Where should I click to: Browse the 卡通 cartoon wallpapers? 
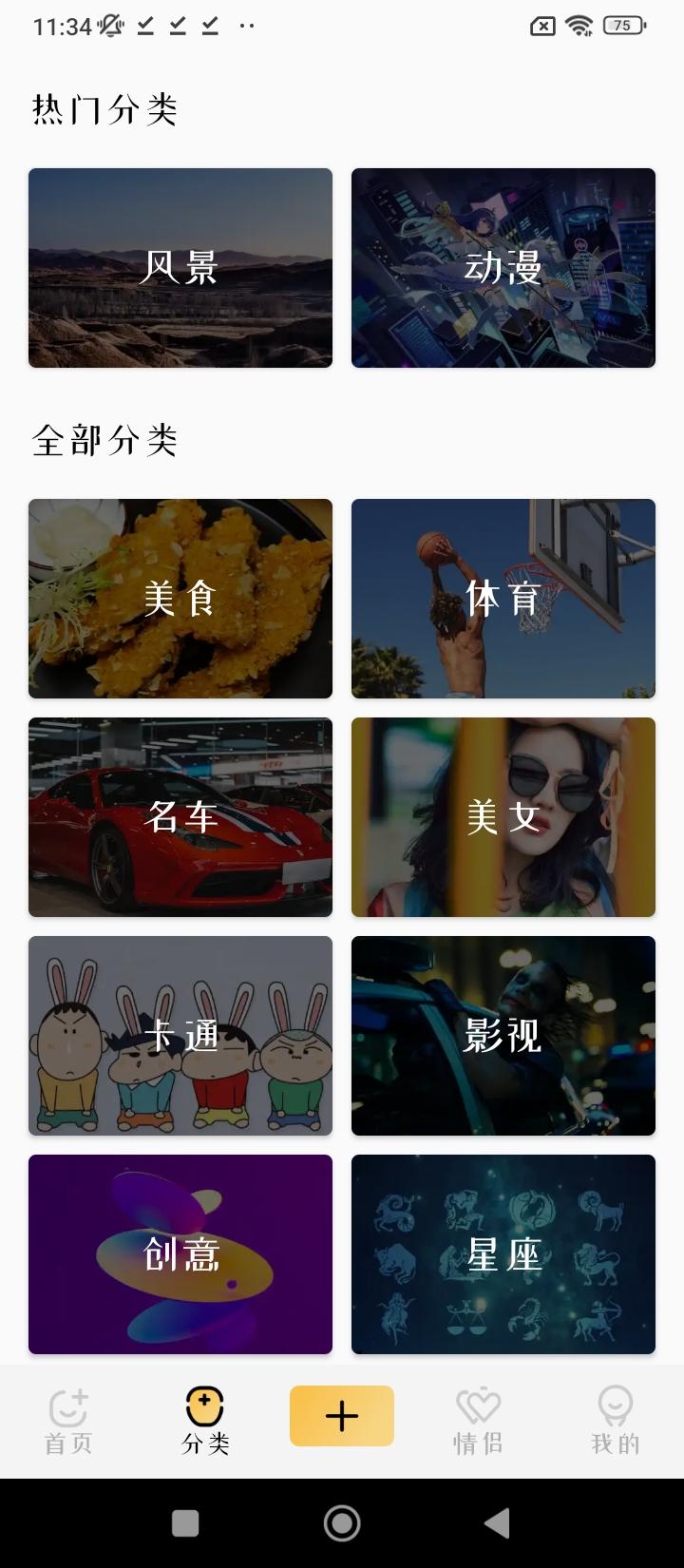tap(180, 1036)
